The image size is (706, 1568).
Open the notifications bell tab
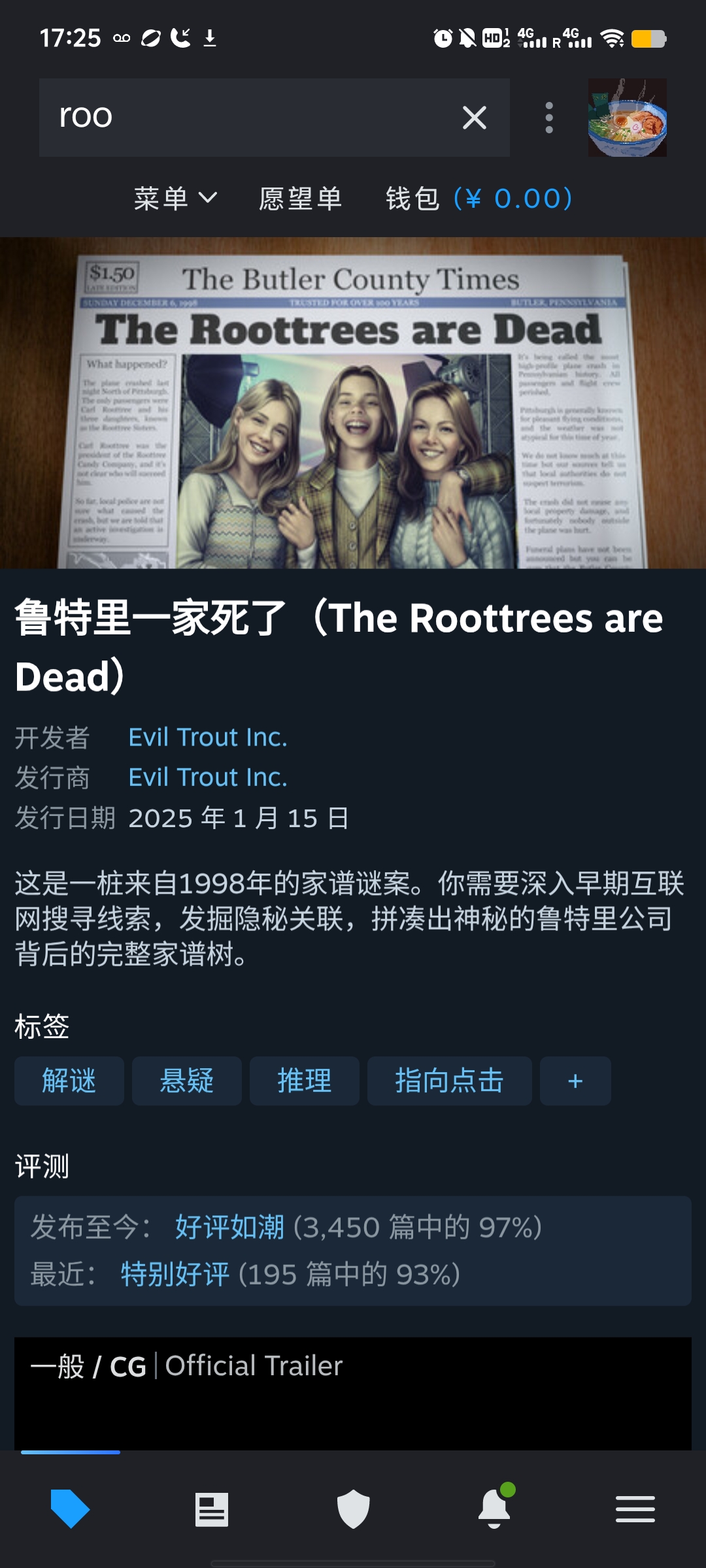click(494, 1509)
